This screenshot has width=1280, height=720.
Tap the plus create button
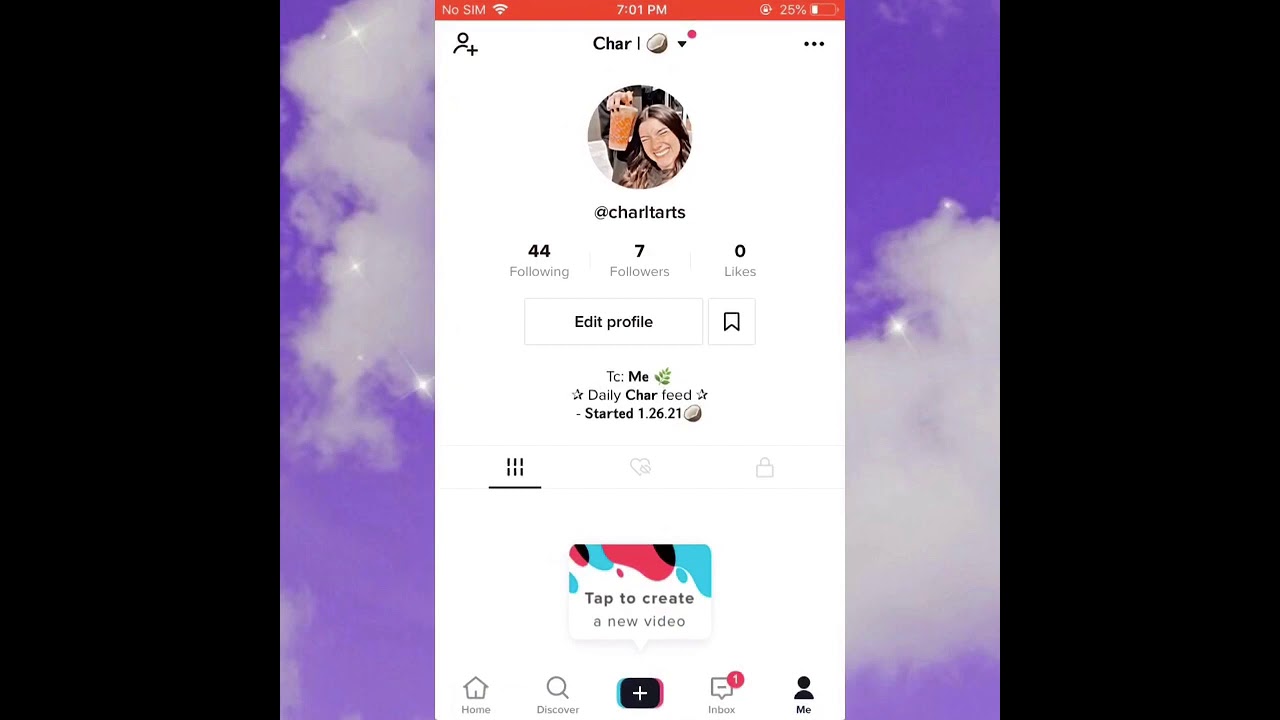pyautogui.click(x=640, y=693)
